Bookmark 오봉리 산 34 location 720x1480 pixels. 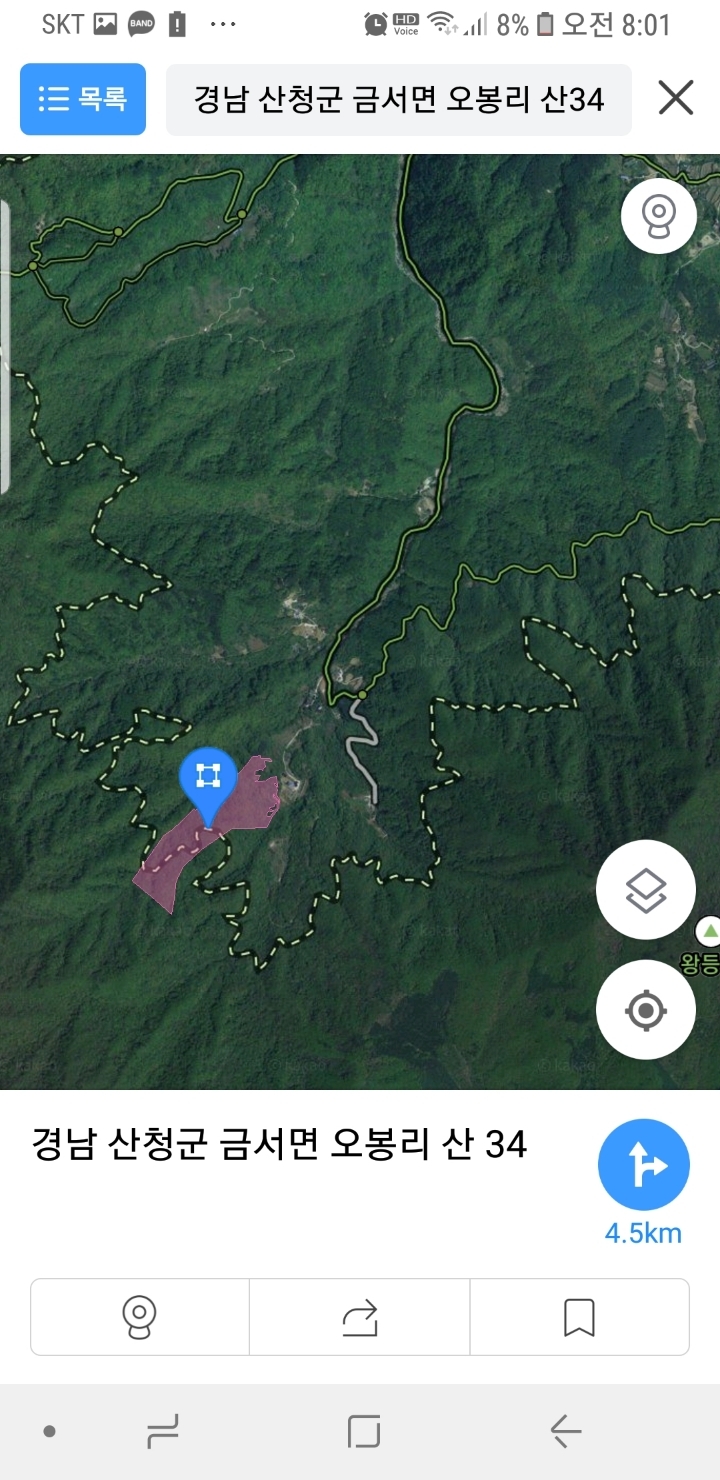pyautogui.click(x=579, y=1317)
